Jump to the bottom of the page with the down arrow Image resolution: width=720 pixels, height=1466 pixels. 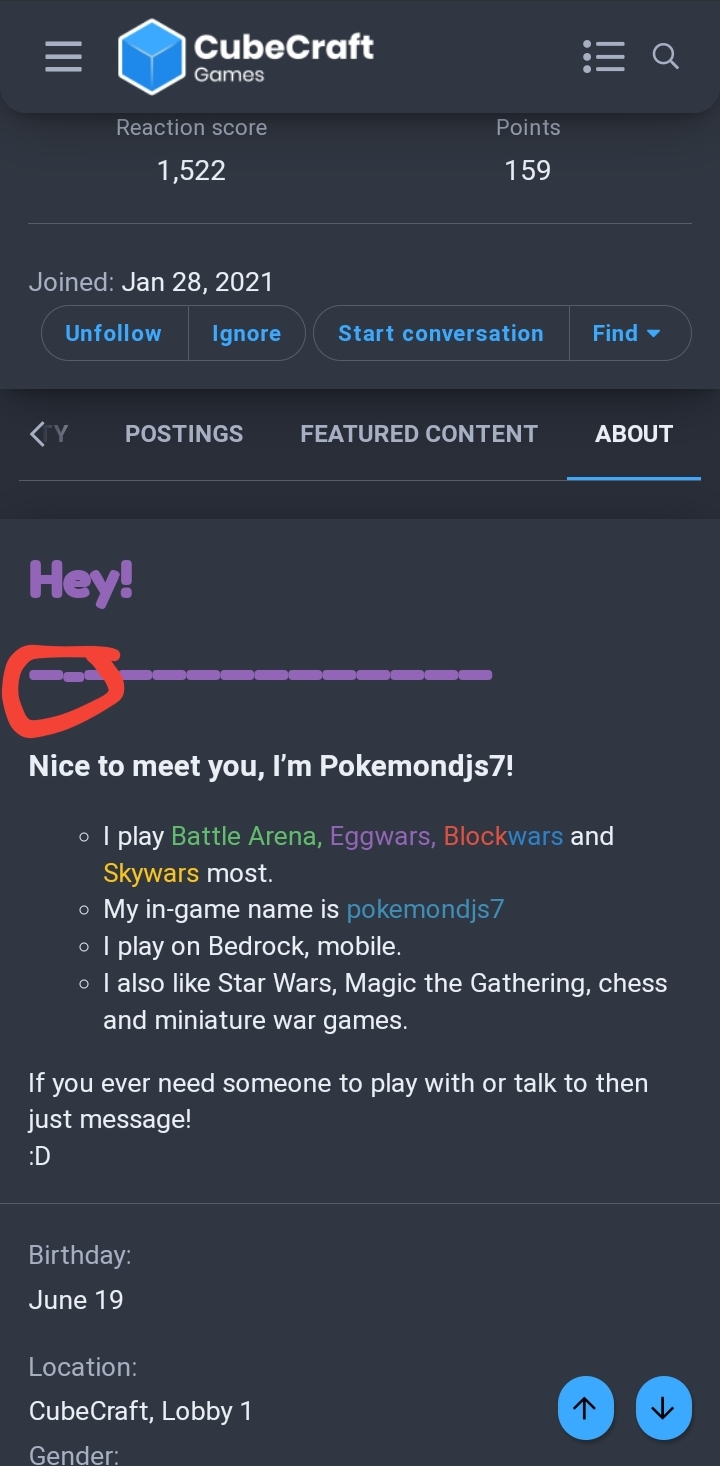663,1408
